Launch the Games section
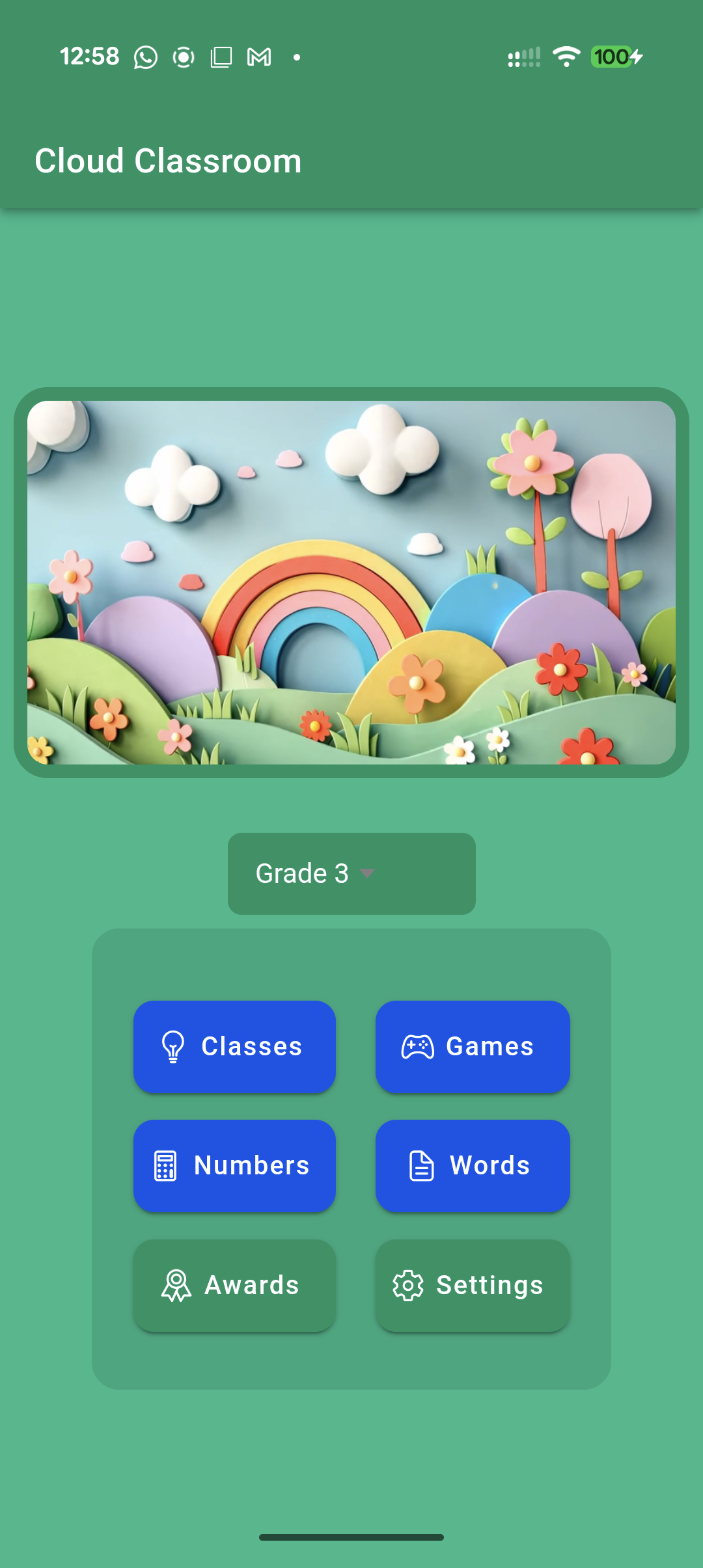703x1568 pixels. coord(472,1046)
